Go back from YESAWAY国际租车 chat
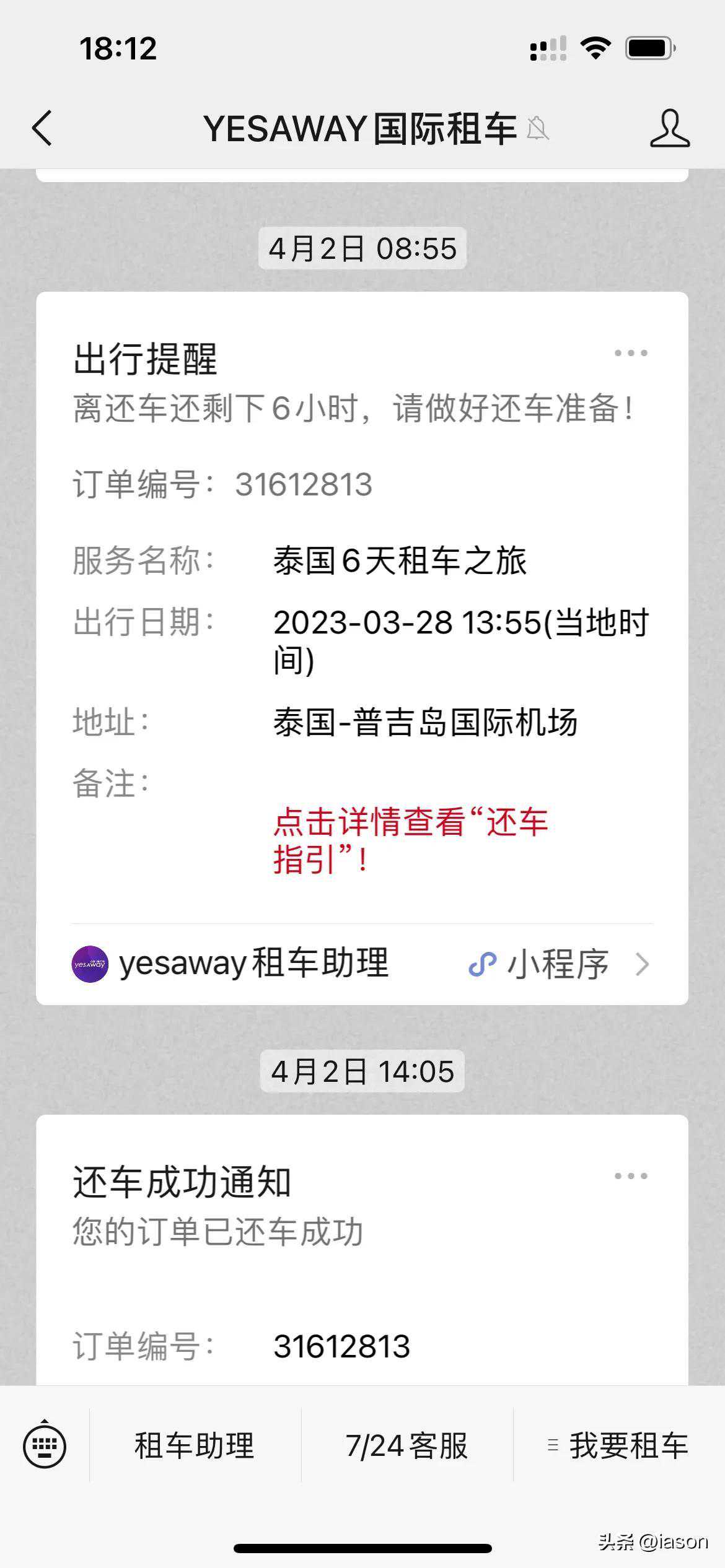725x1568 pixels. 42,129
